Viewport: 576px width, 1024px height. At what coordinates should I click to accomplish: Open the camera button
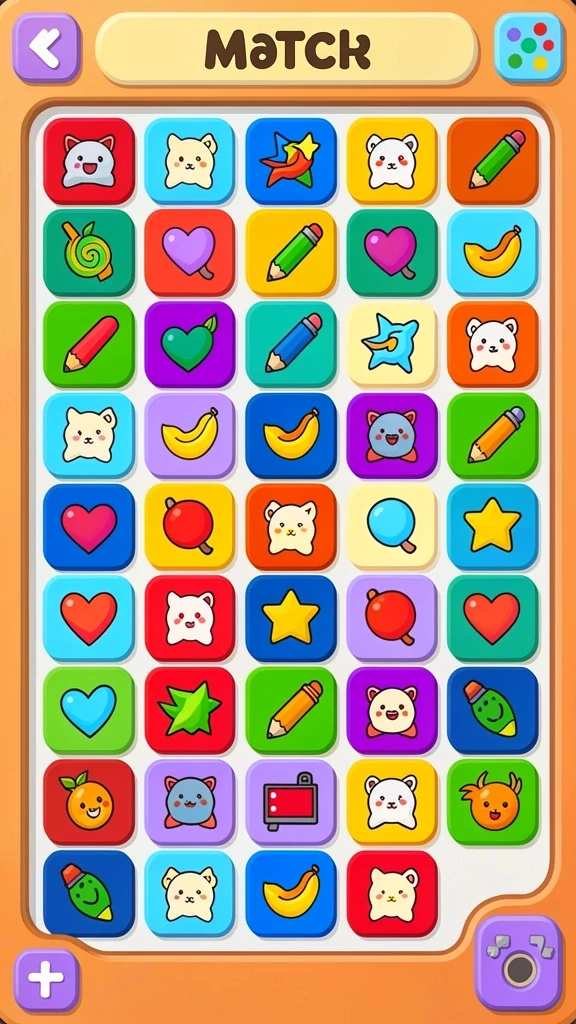pyautogui.click(x=520, y=963)
